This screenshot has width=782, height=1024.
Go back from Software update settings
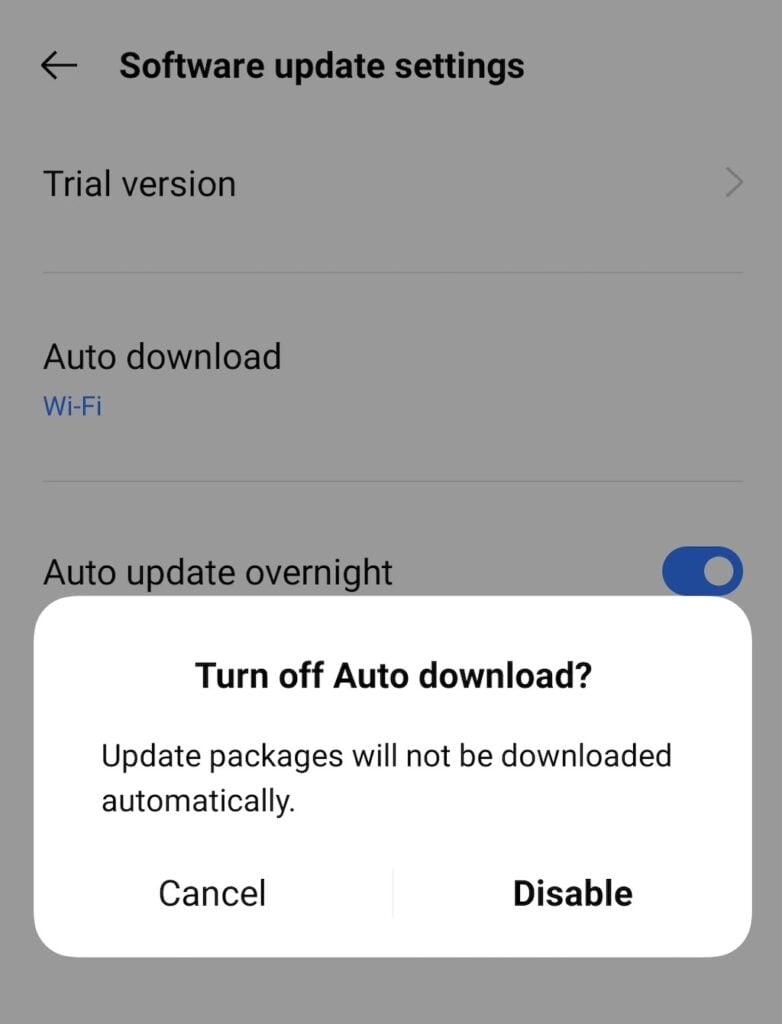[x=59, y=66]
